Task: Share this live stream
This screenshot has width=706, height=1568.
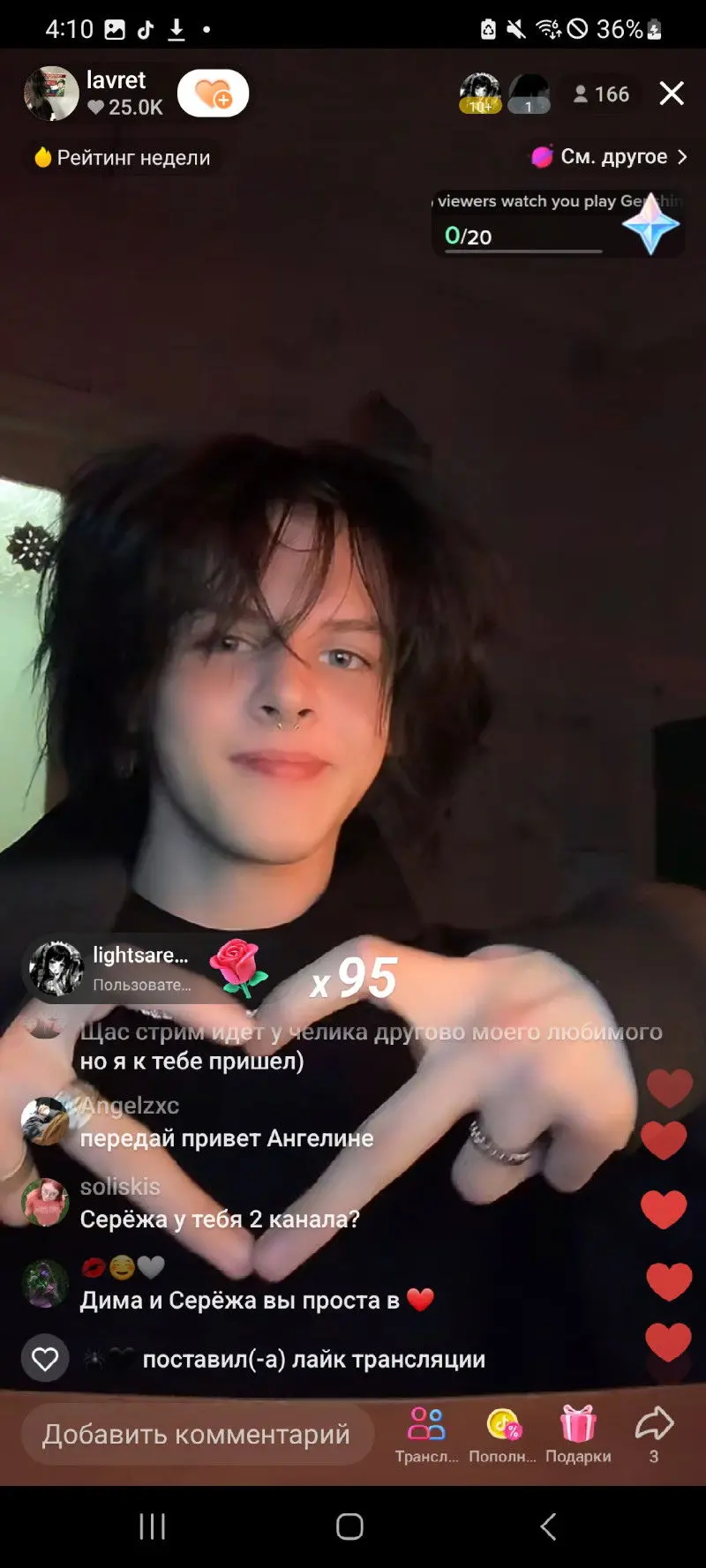Action: 654,1434
